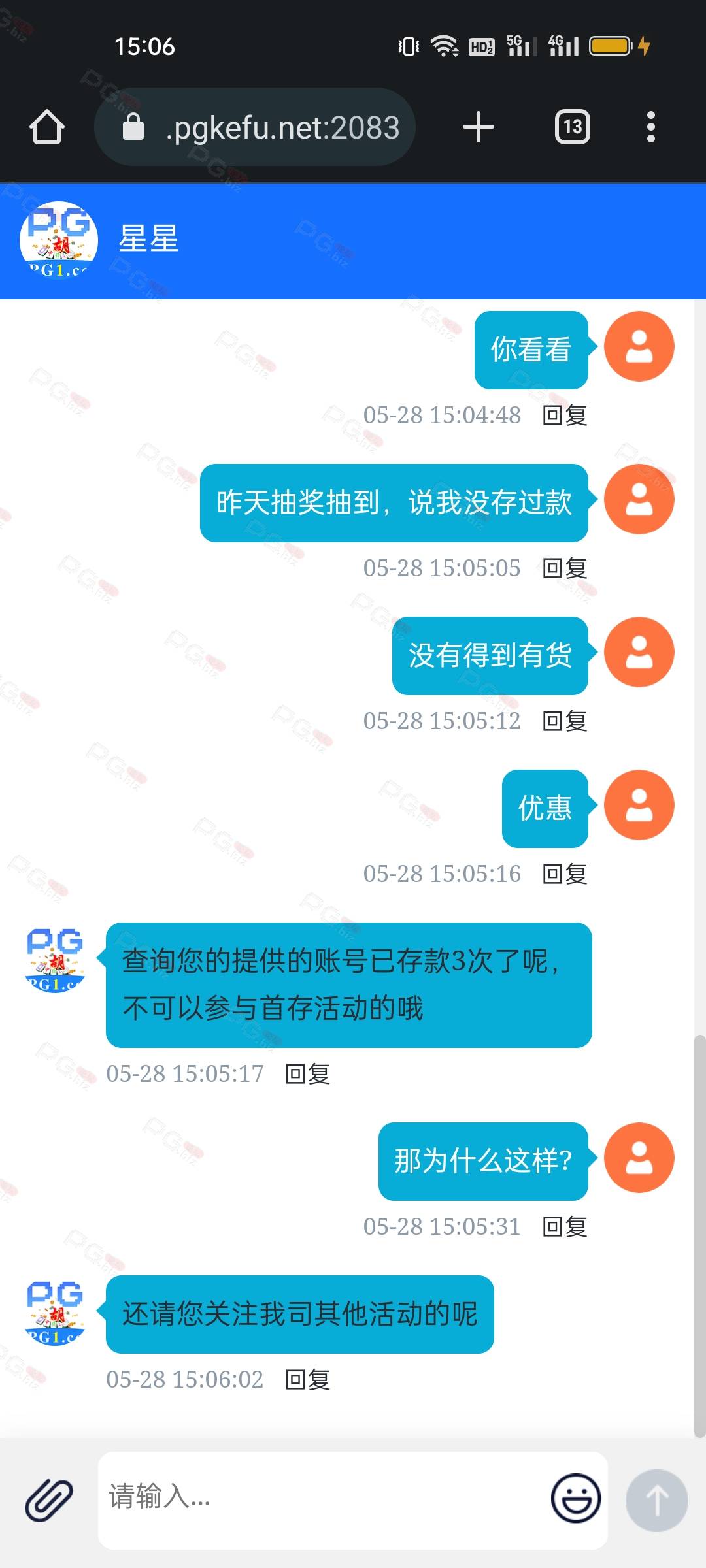Reply to the 优惠 message
The image size is (706, 1568).
tap(565, 874)
